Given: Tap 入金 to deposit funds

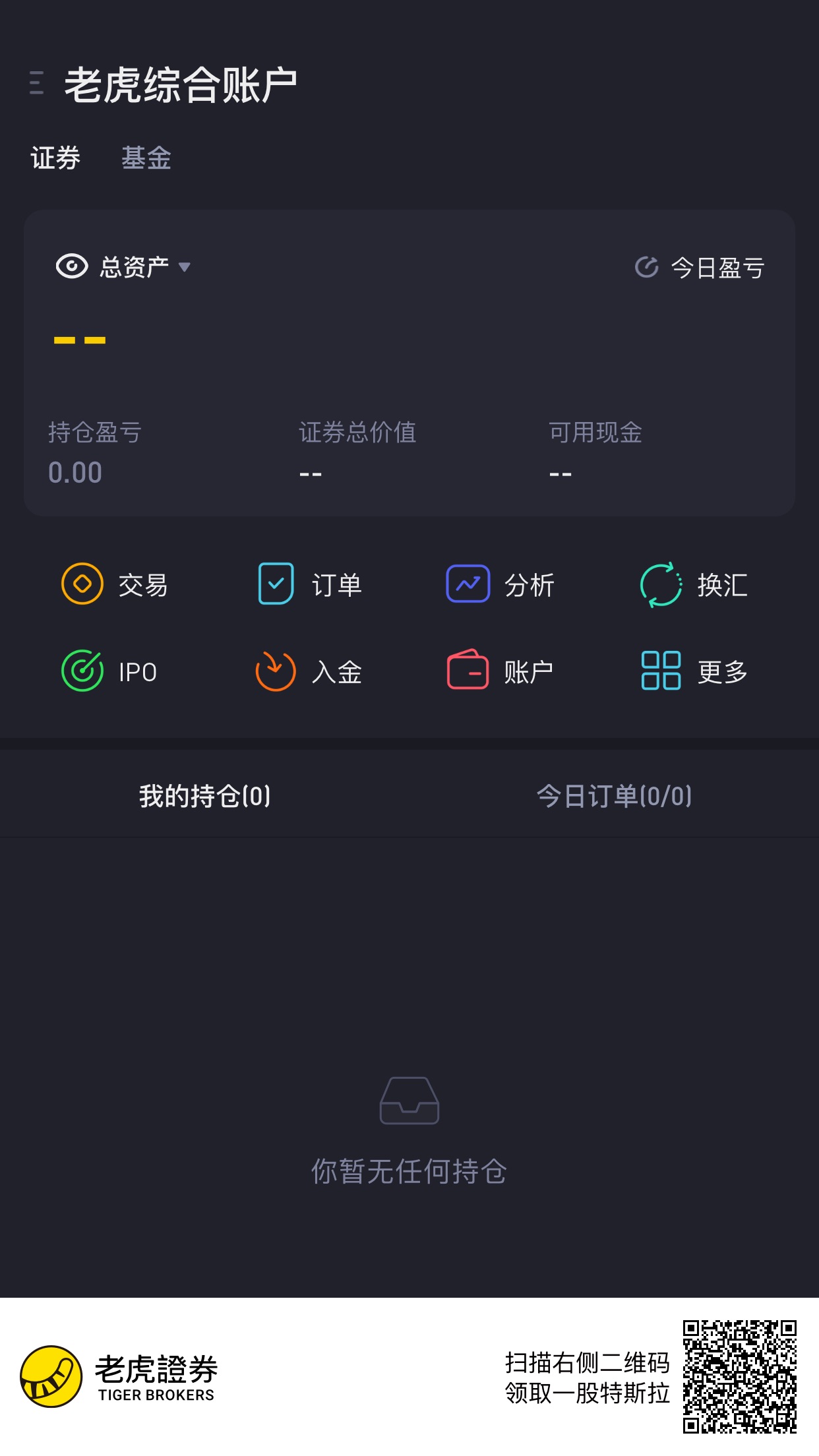Looking at the screenshot, I should click(309, 671).
